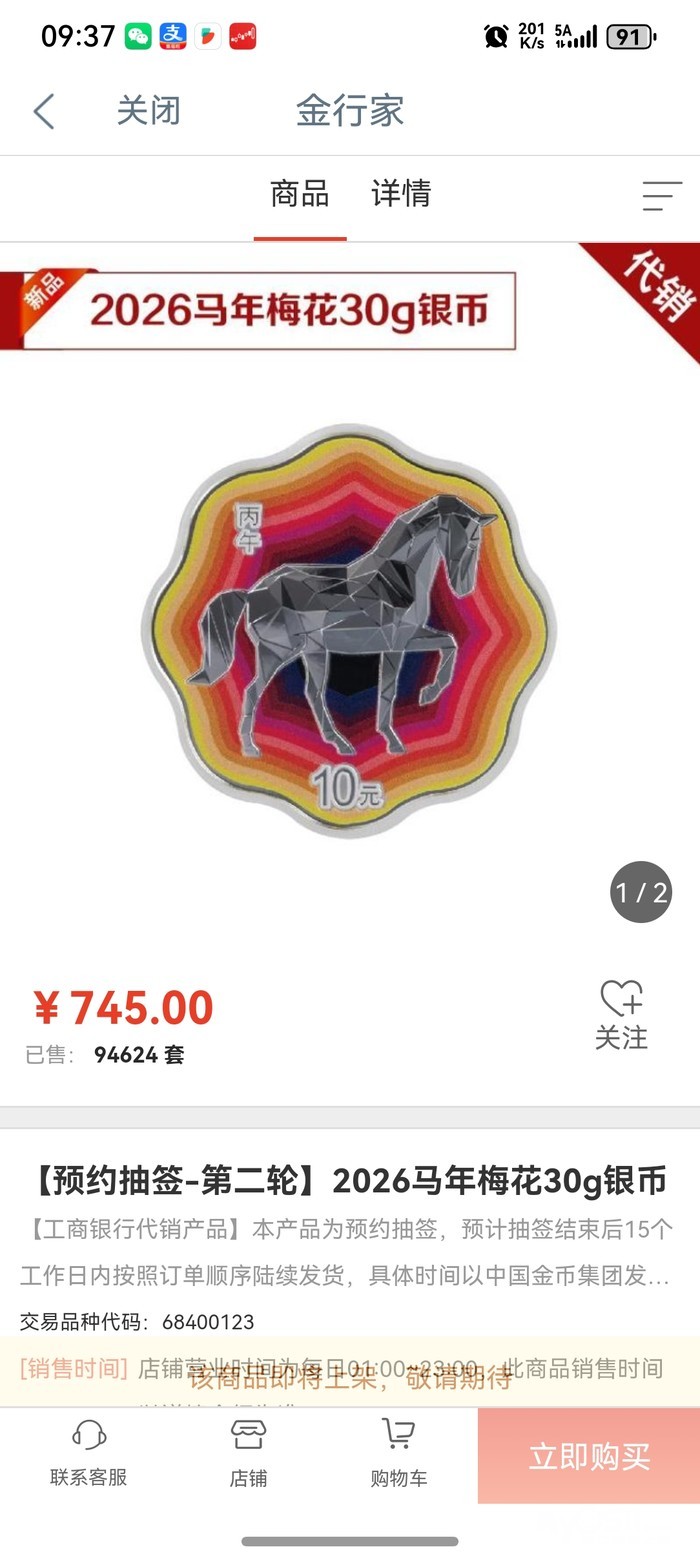The height and width of the screenshot is (1558, 700).
Task: Tap 关闭 to close the page
Action: [148, 111]
